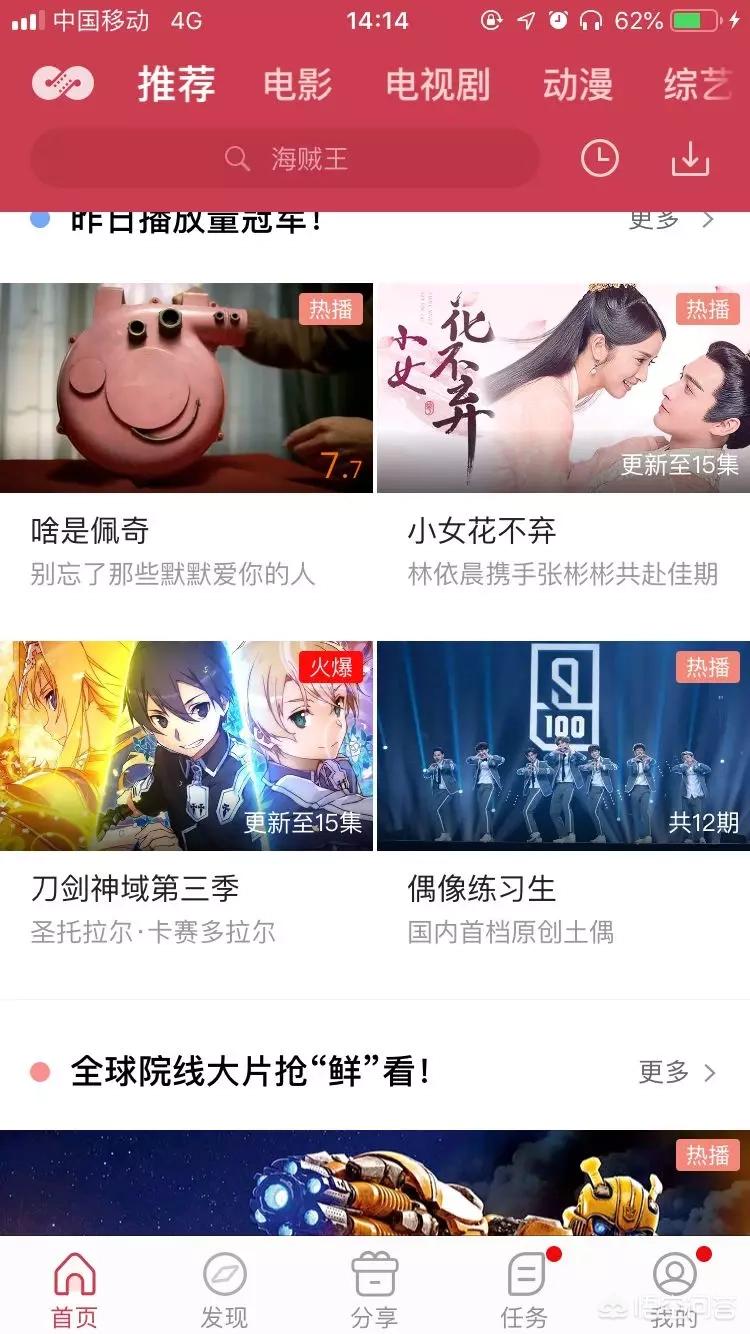Open watch history clock icon
The width and height of the screenshot is (750, 1334).
point(600,159)
